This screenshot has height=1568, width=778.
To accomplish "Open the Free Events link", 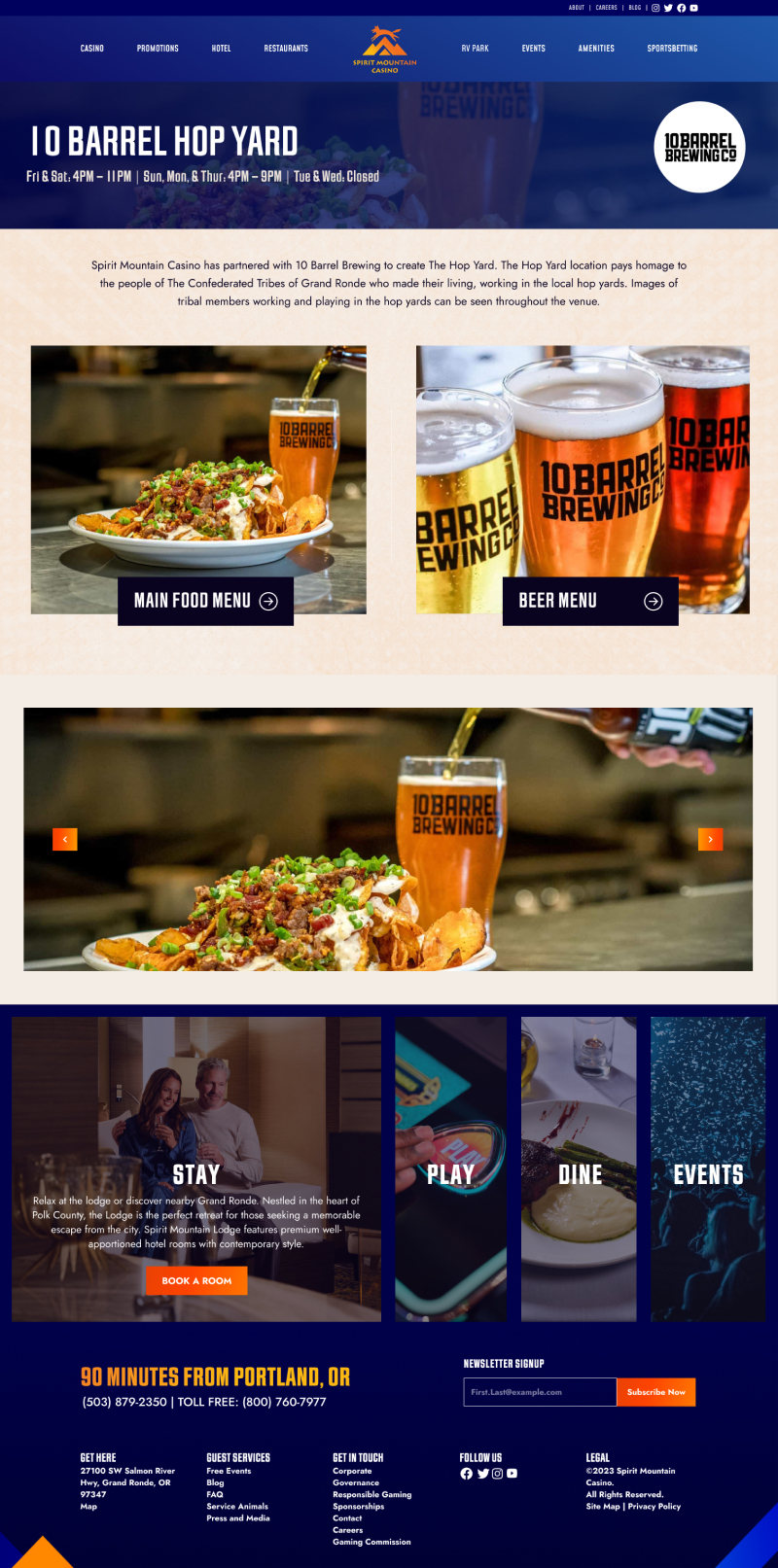I will click(229, 1472).
